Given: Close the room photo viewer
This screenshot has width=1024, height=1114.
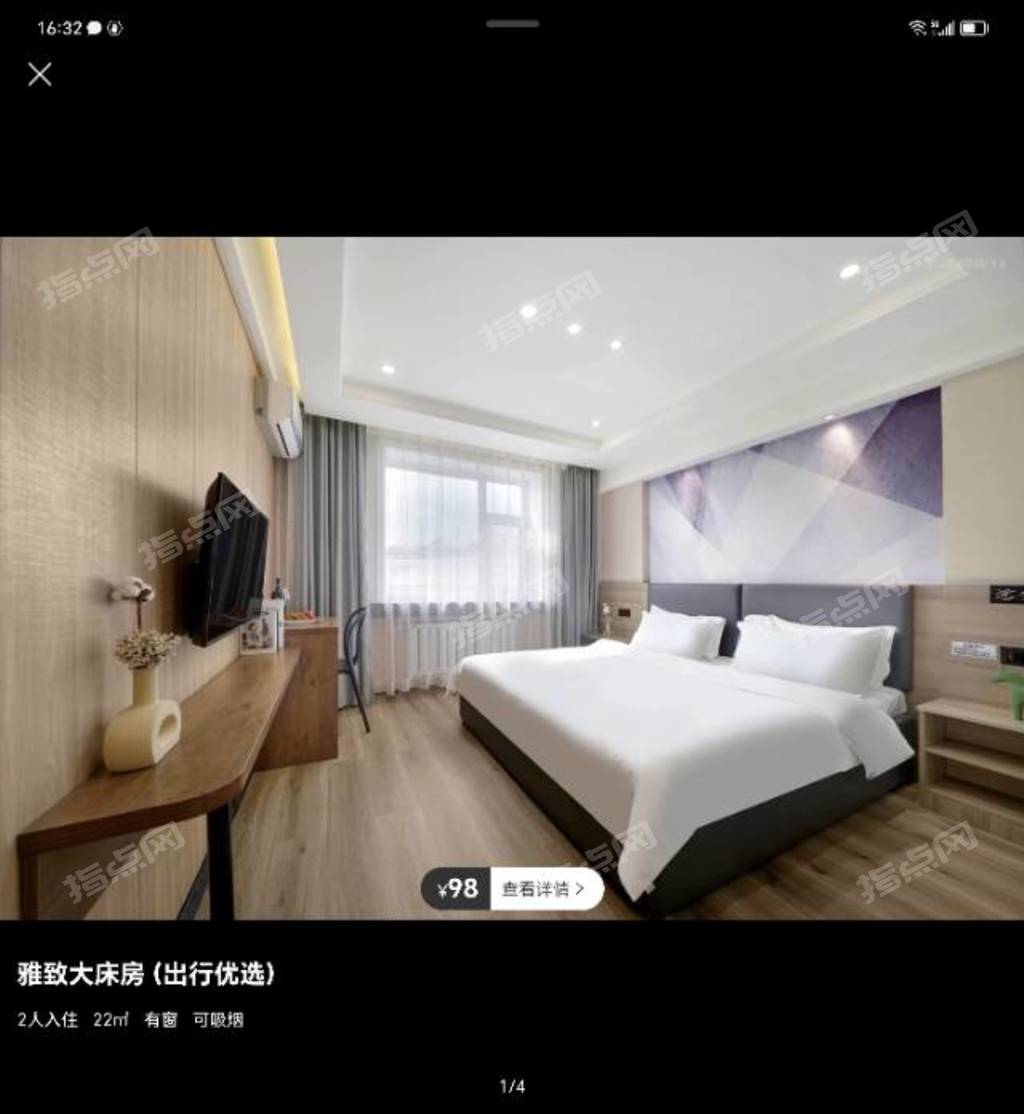Looking at the screenshot, I should pos(40,74).
